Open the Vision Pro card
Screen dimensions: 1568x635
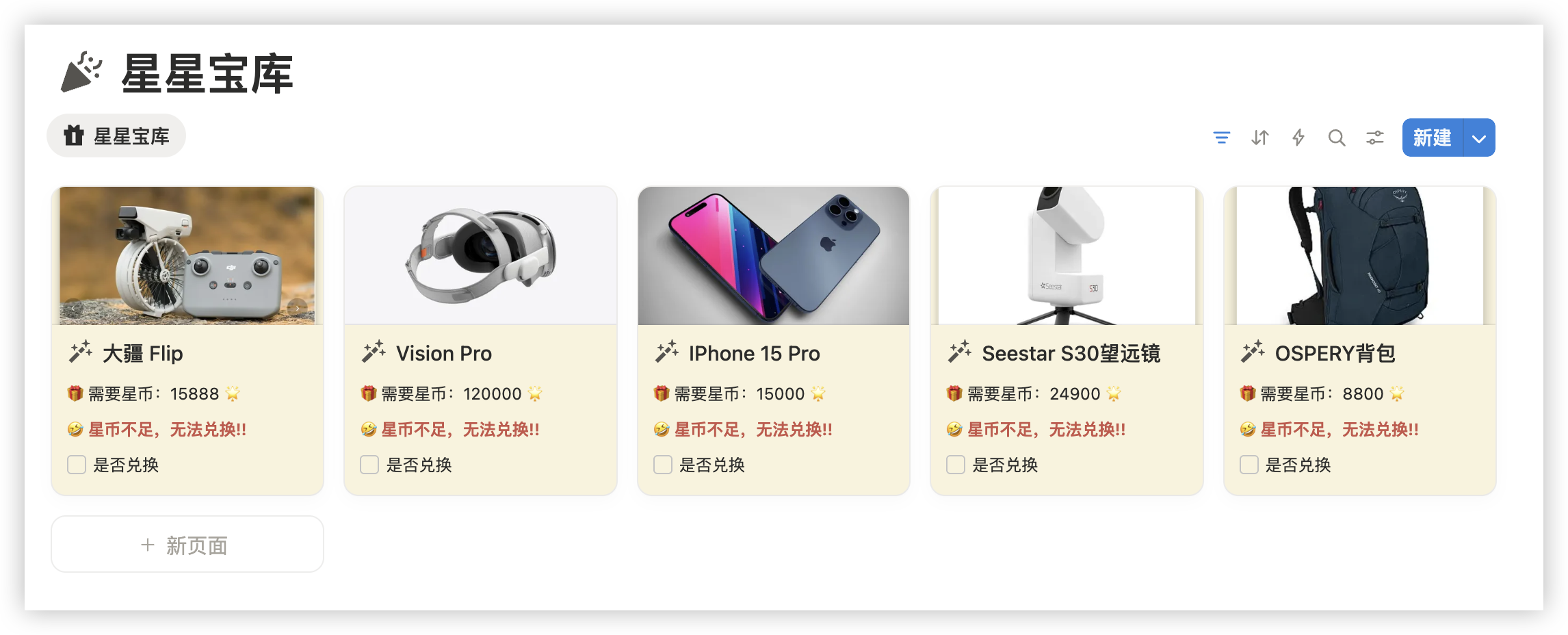443,353
